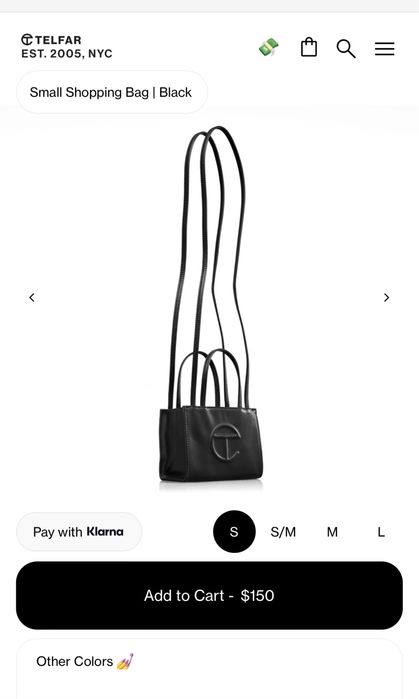This screenshot has height=699, width=419.
Task: Select size S
Action: click(234, 531)
